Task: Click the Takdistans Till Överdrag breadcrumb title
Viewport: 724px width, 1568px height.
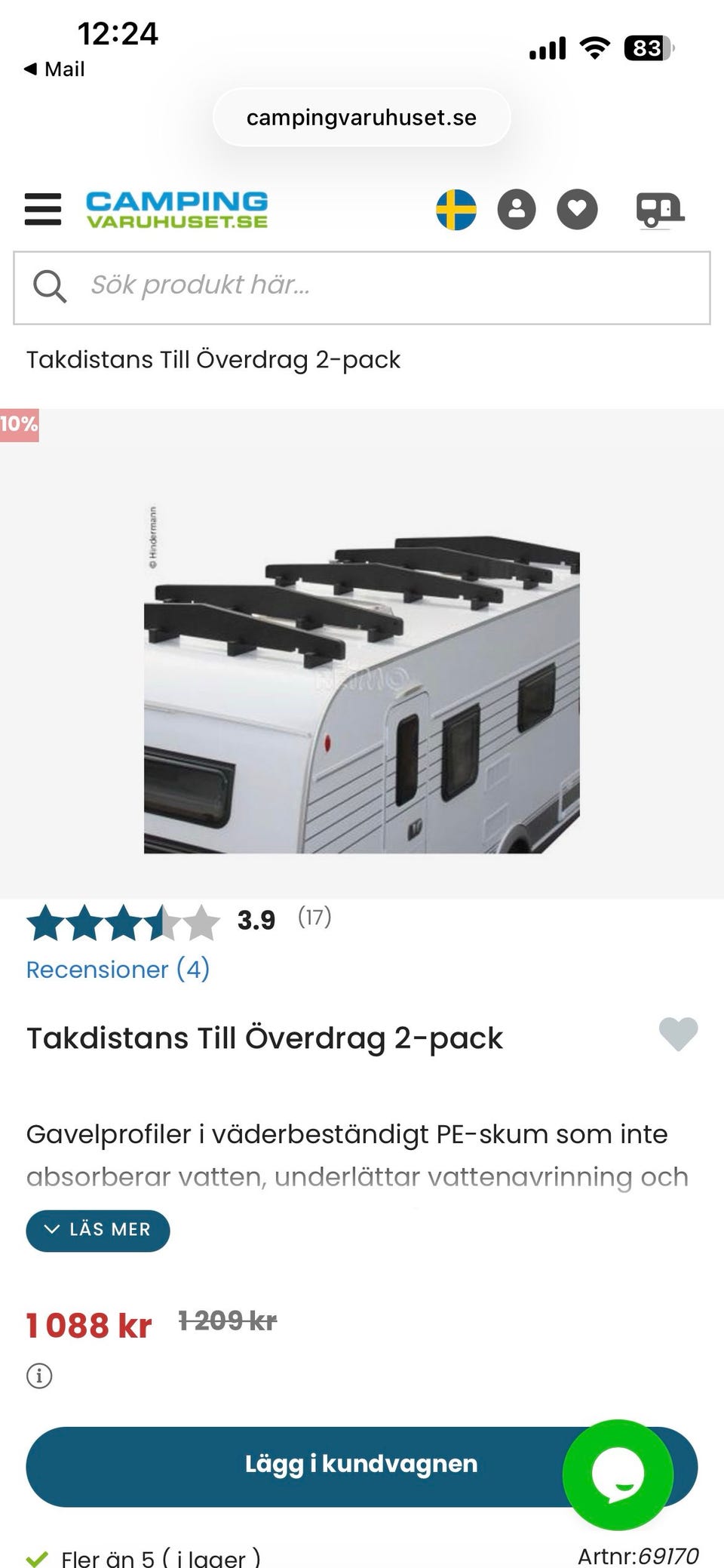Action: click(214, 359)
